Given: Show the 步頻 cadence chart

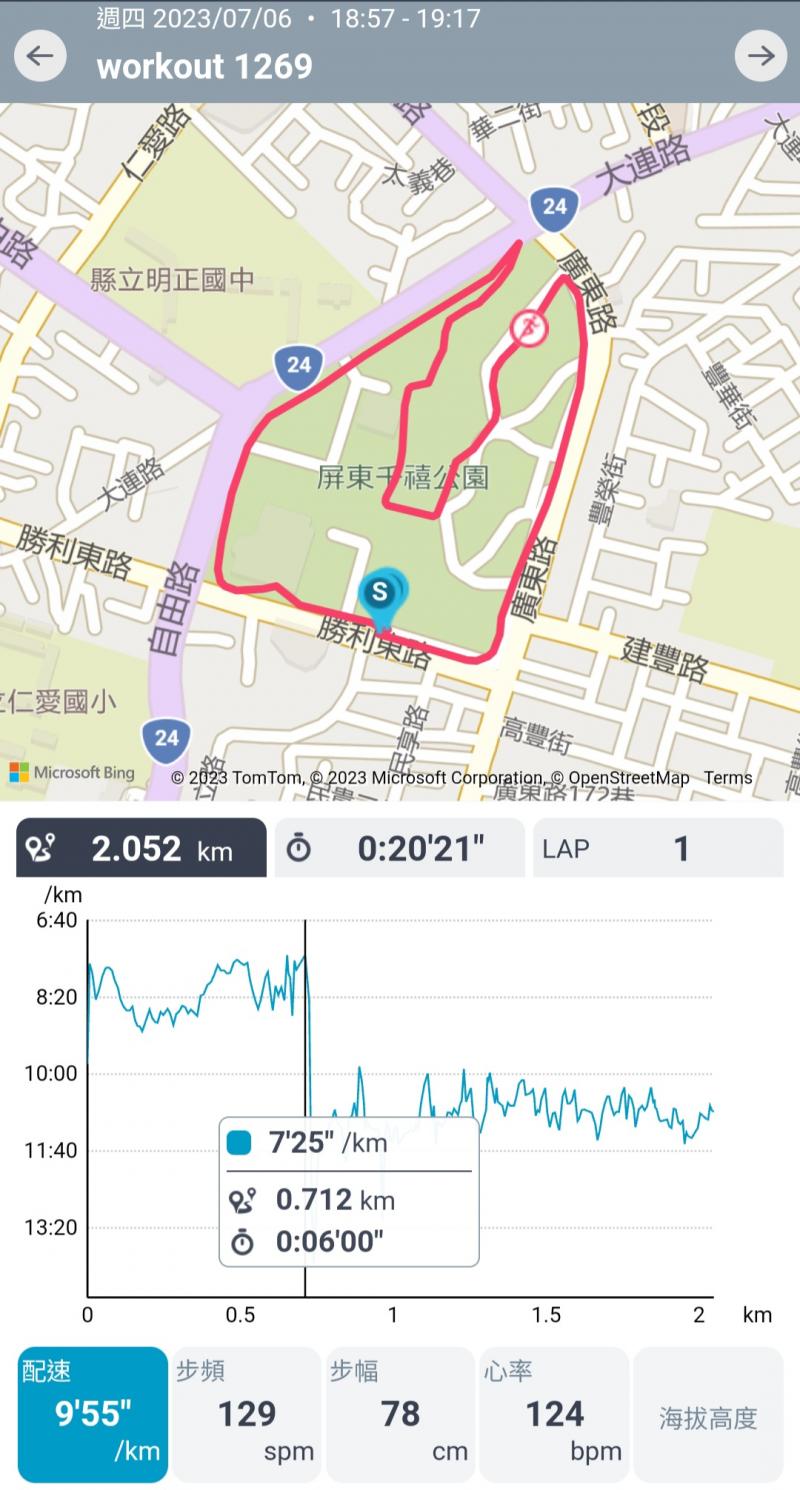Looking at the screenshot, I should click(246, 1414).
